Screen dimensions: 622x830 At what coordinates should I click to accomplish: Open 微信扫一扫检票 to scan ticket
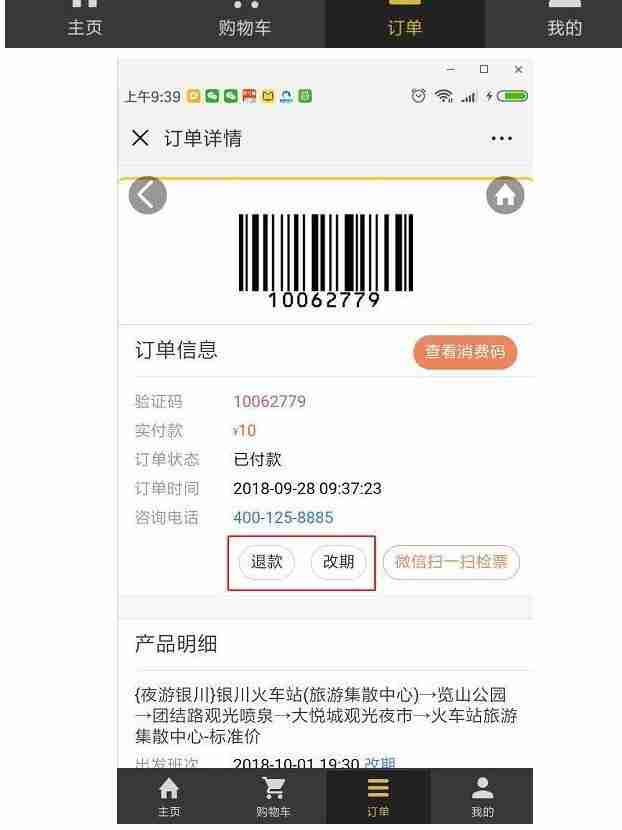pyautogui.click(x=451, y=562)
